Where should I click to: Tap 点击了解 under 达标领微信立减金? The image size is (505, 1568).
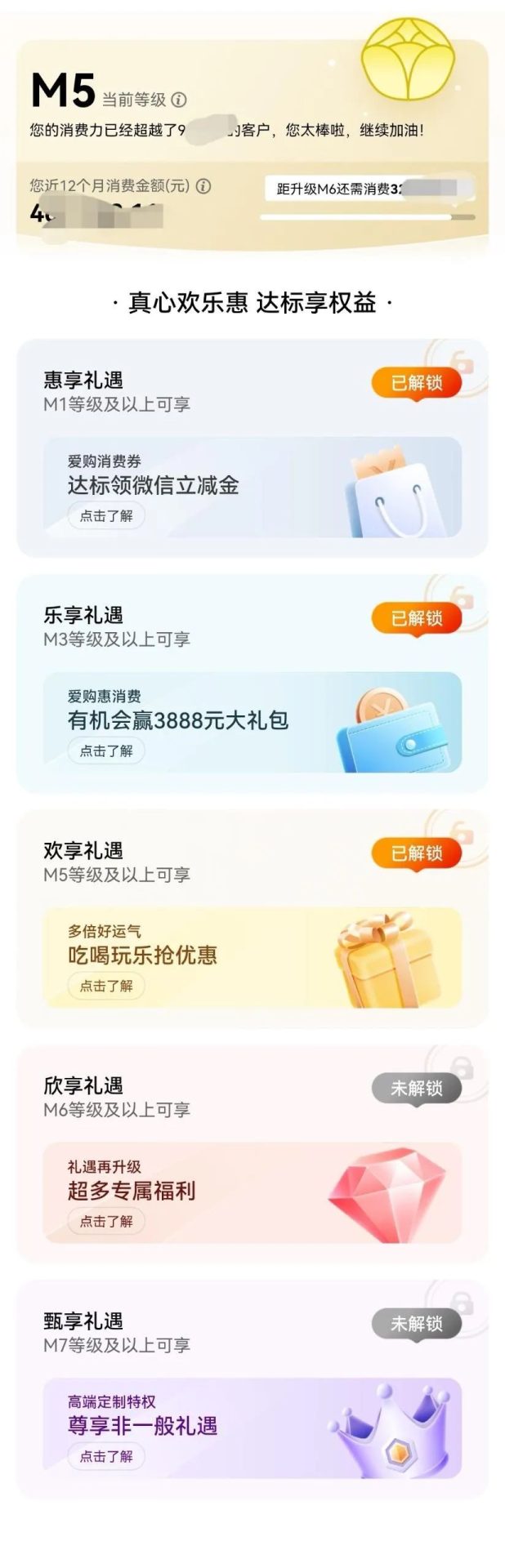click(106, 516)
